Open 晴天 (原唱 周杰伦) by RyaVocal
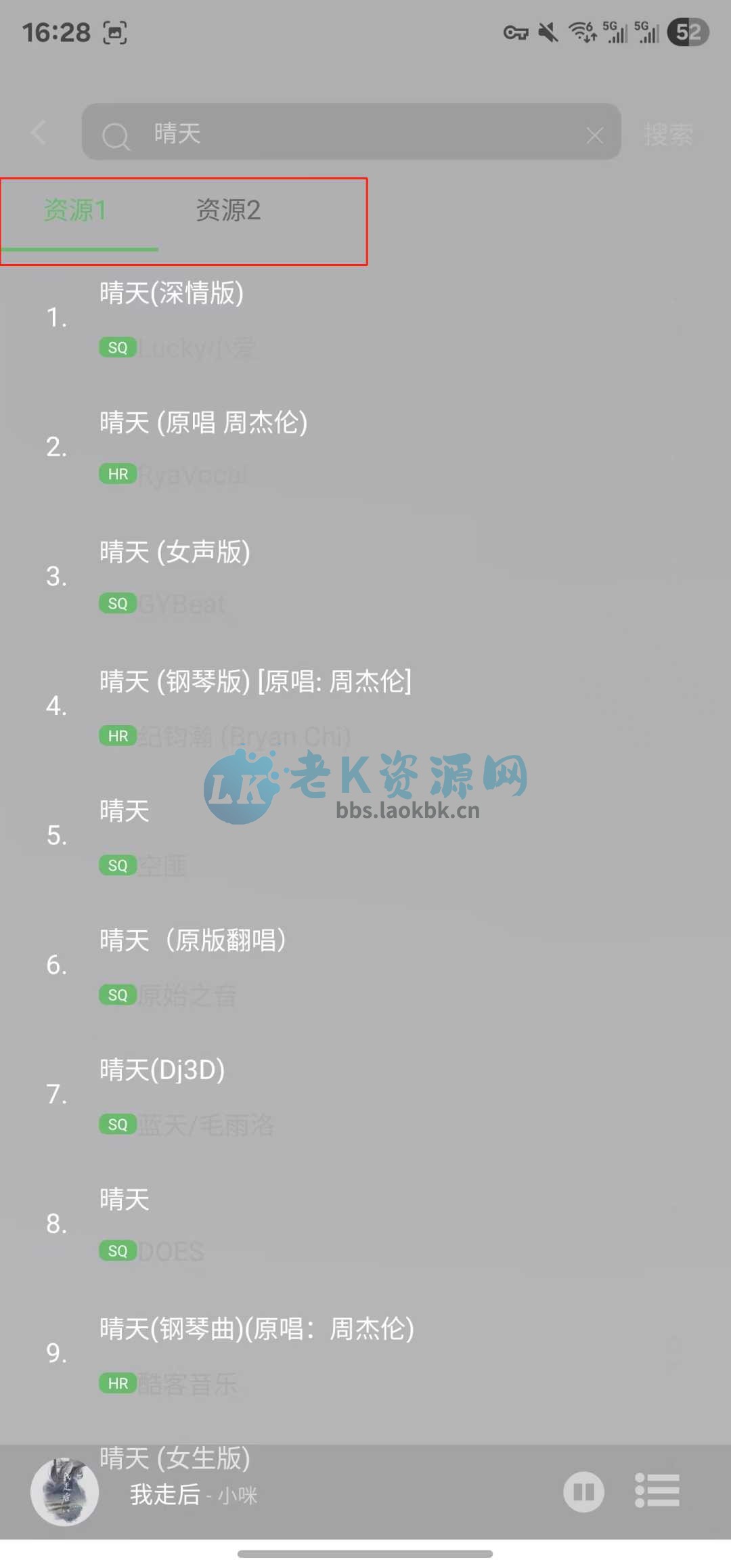Screen dimensions: 731x1568 271,447
